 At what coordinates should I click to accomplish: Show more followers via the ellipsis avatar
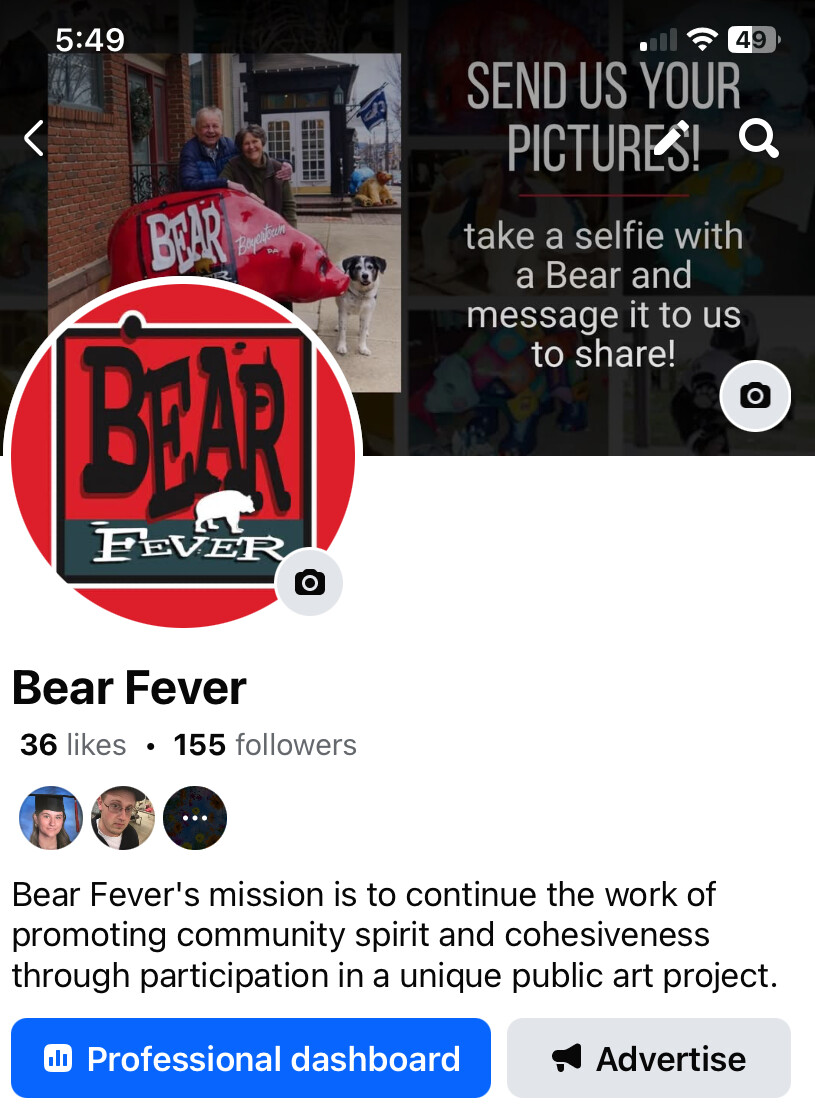coord(195,817)
